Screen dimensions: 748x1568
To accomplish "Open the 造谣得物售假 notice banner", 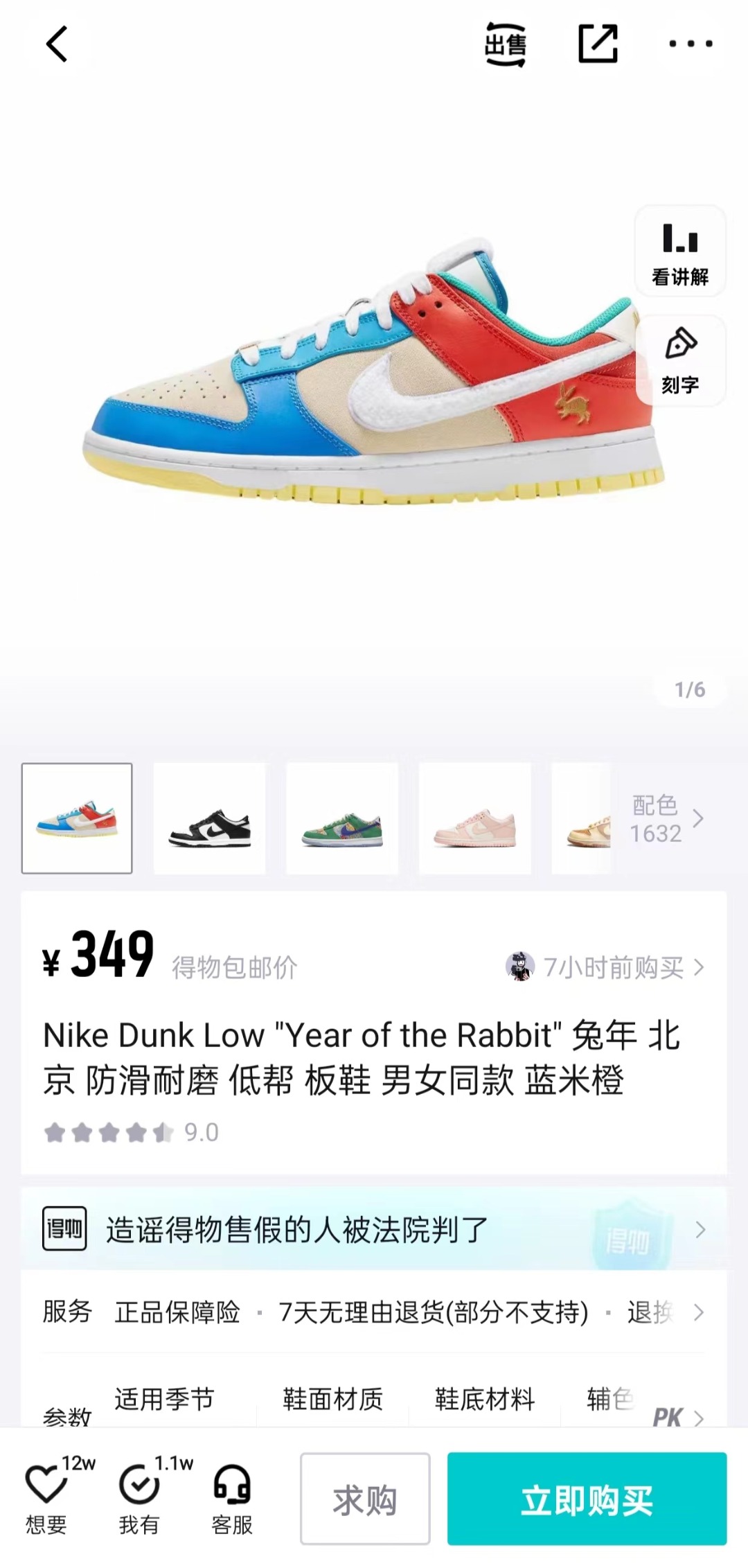I will tap(374, 1229).
